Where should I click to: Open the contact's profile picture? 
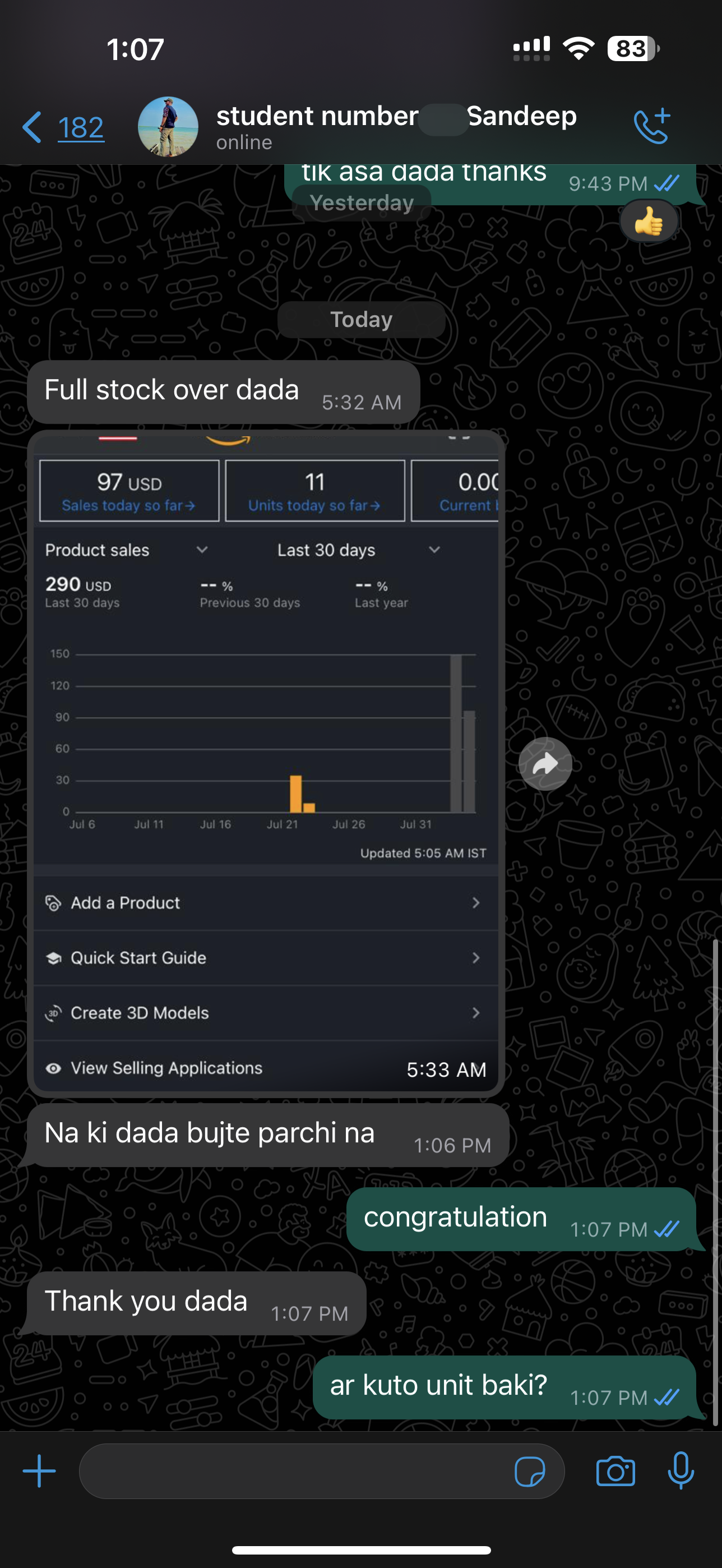click(168, 127)
